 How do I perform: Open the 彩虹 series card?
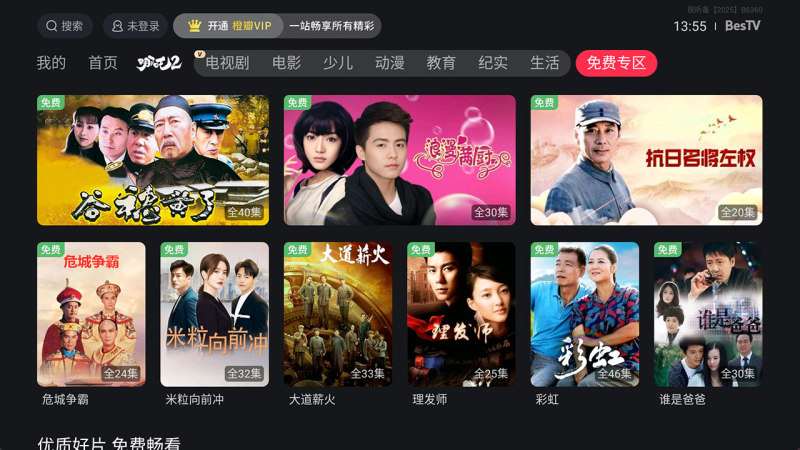[585, 314]
